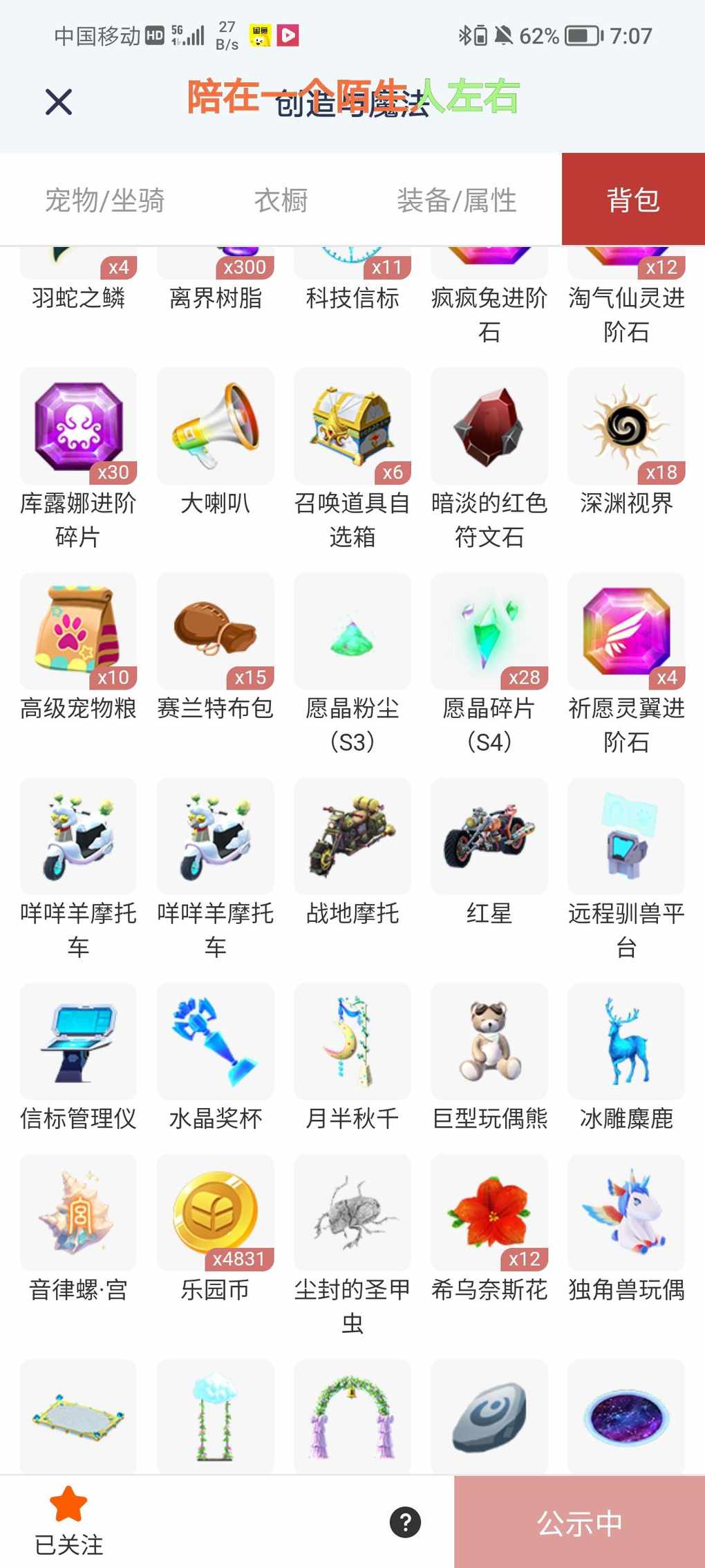Select the 希乌奈斯花 item
Image resolution: width=705 pixels, height=1568 pixels.
click(489, 1212)
